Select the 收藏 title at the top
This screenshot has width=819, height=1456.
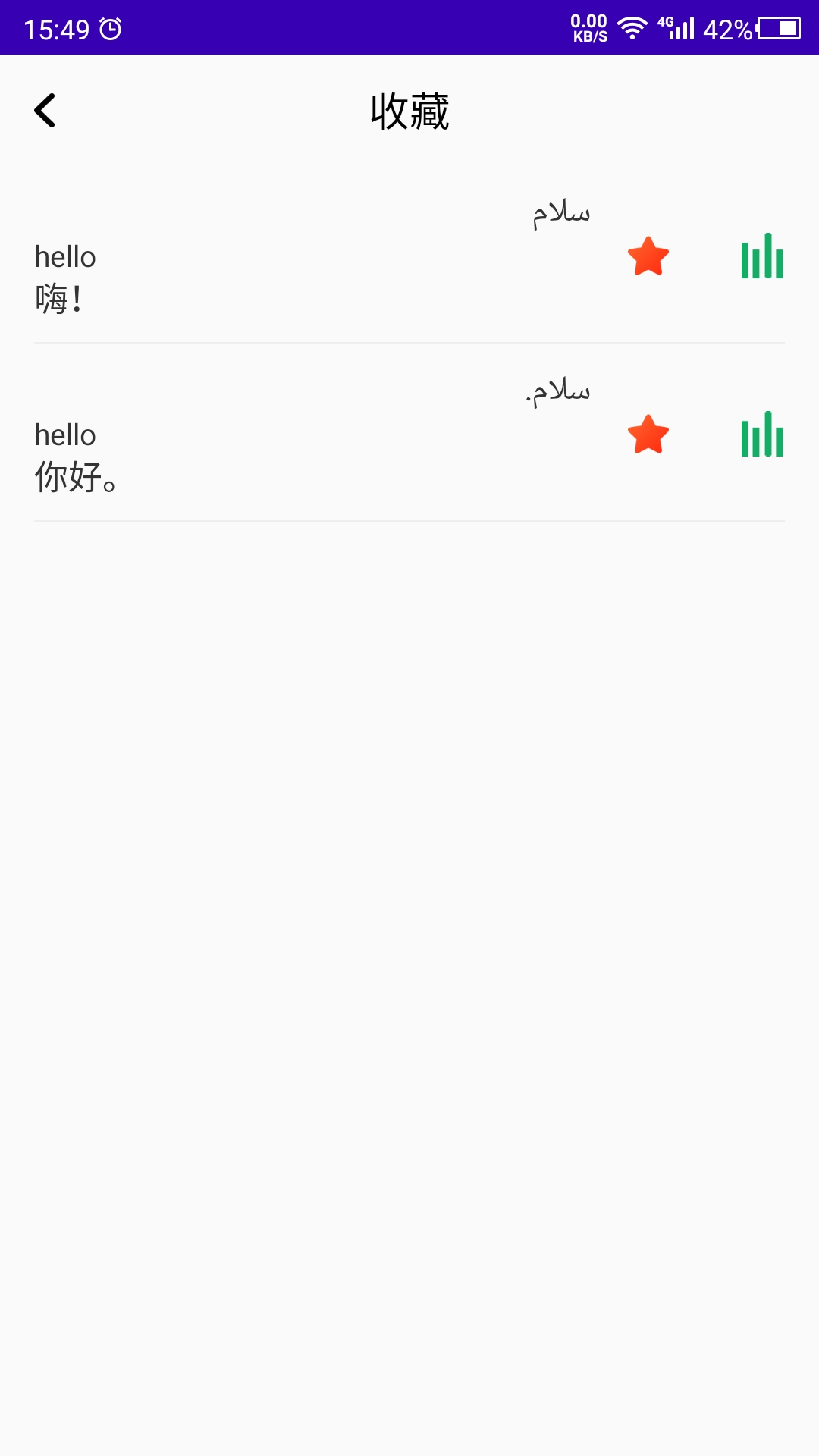(409, 111)
